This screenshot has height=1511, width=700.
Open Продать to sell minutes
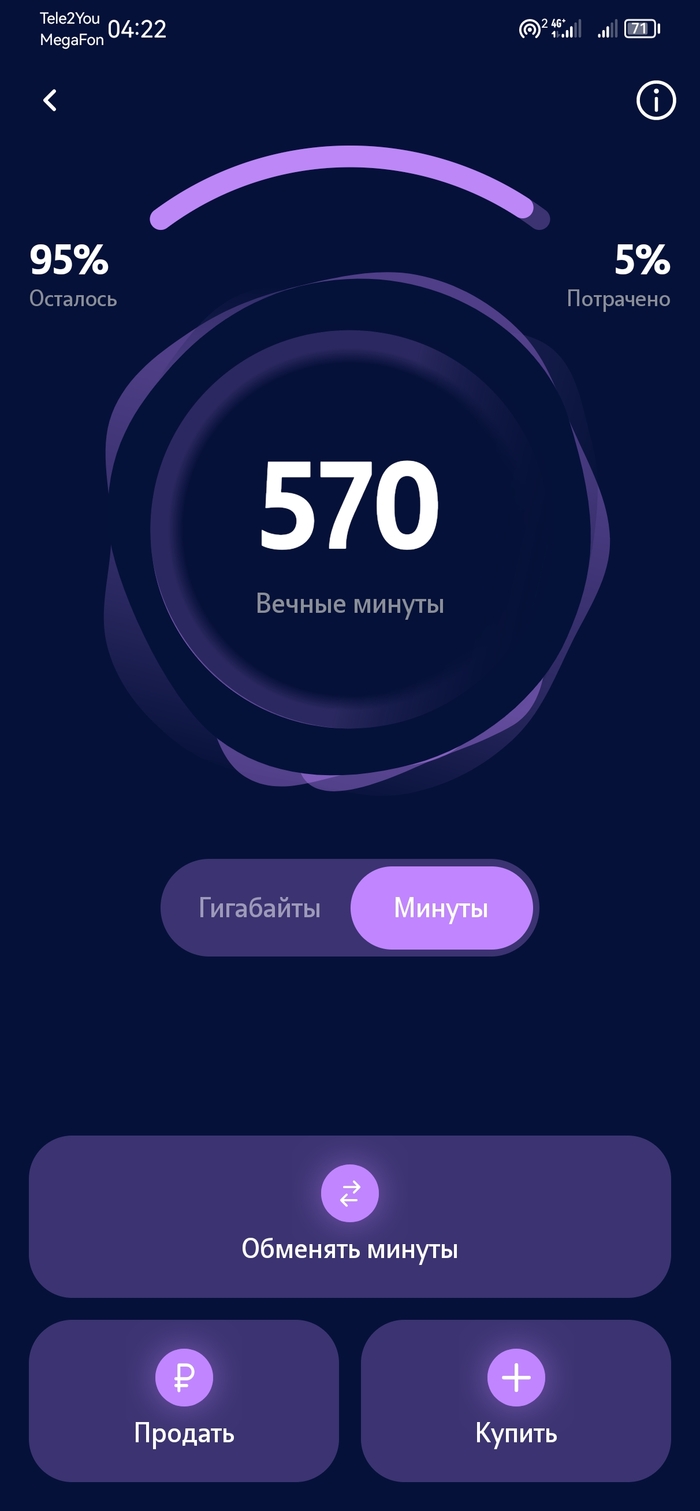point(184,1400)
